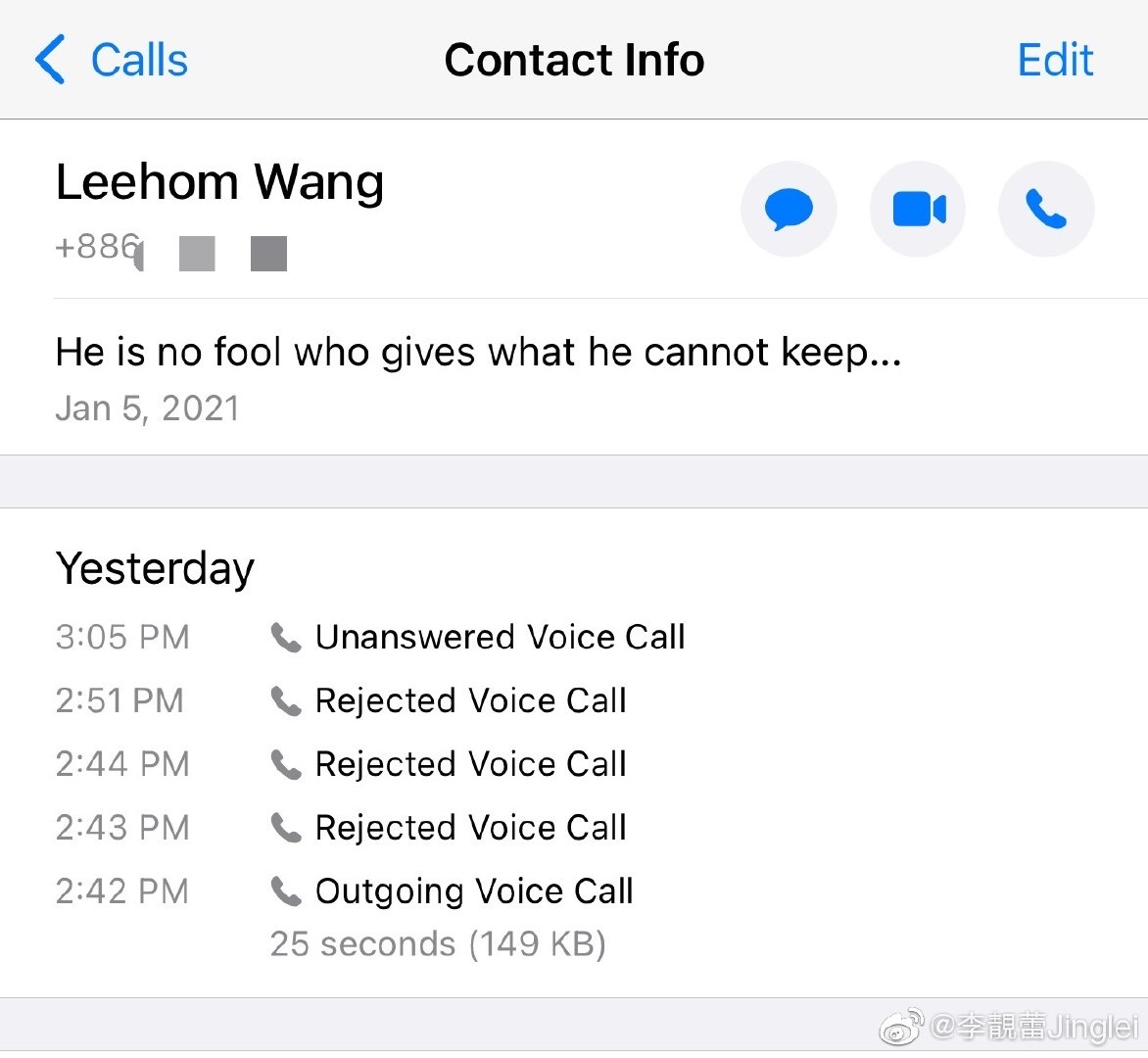The width and height of the screenshot is (1148, 1058).
Task: Send a message to Leehom Wang
Action: click(x=789, y=209)
